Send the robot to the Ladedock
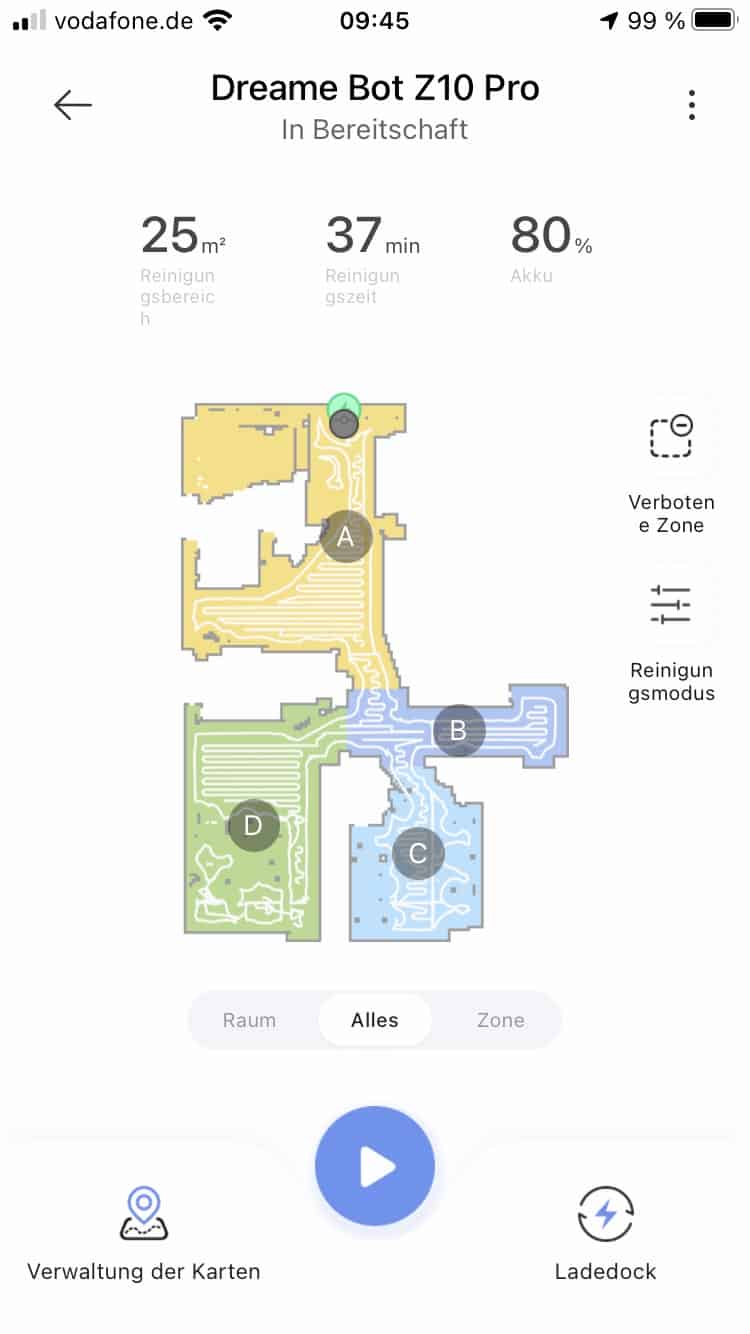 tap(606, 1234)
